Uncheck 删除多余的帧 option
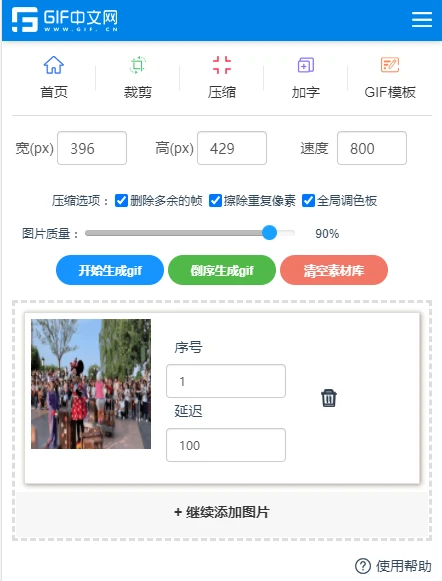The width and height of the screenshot is (442, 581). pos(121,201)
